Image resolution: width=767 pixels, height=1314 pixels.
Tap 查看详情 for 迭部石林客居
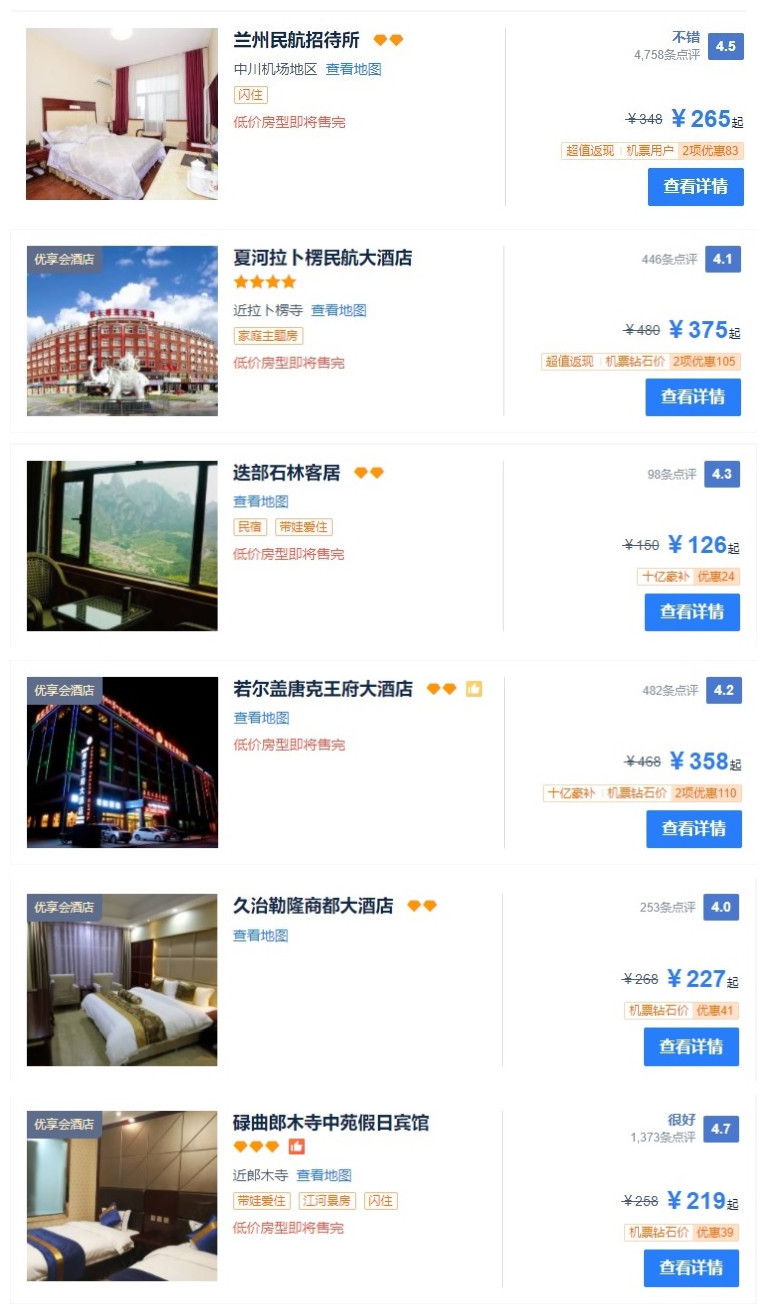pos(691,612)
